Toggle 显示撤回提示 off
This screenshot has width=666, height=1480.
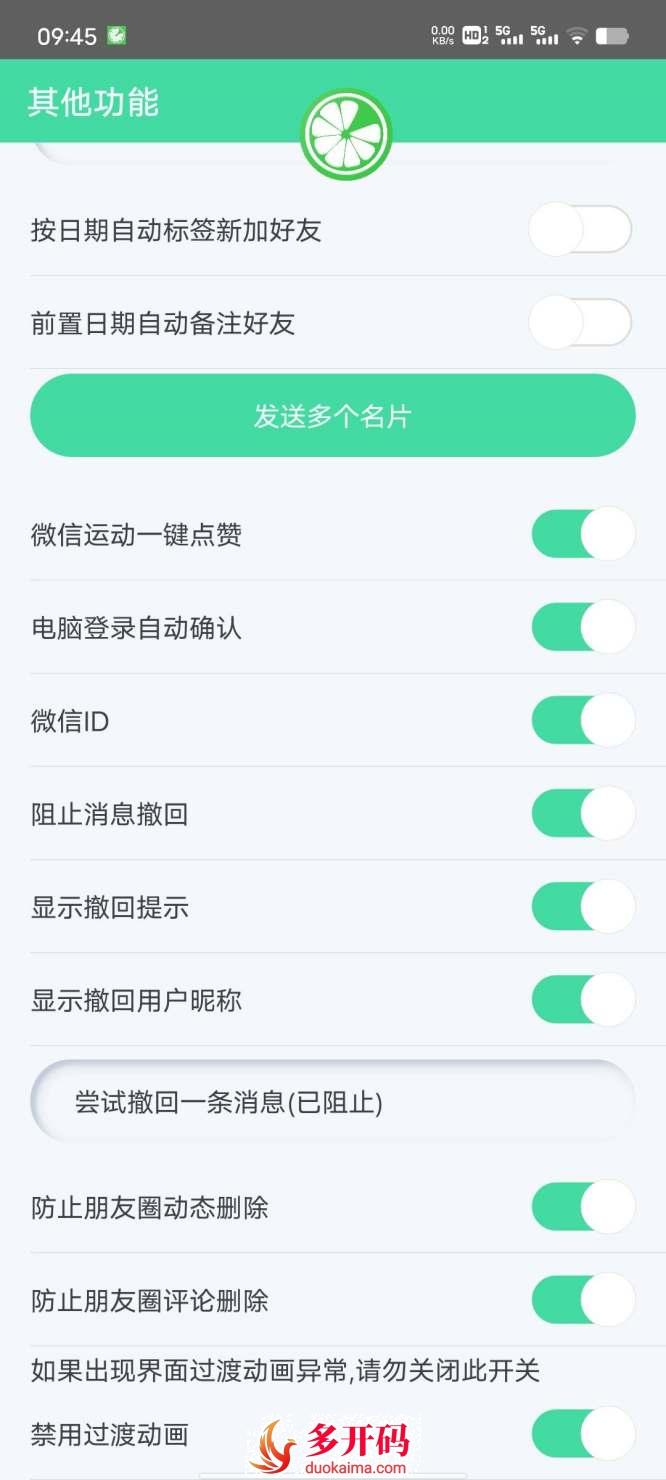(x=583, y=907)
